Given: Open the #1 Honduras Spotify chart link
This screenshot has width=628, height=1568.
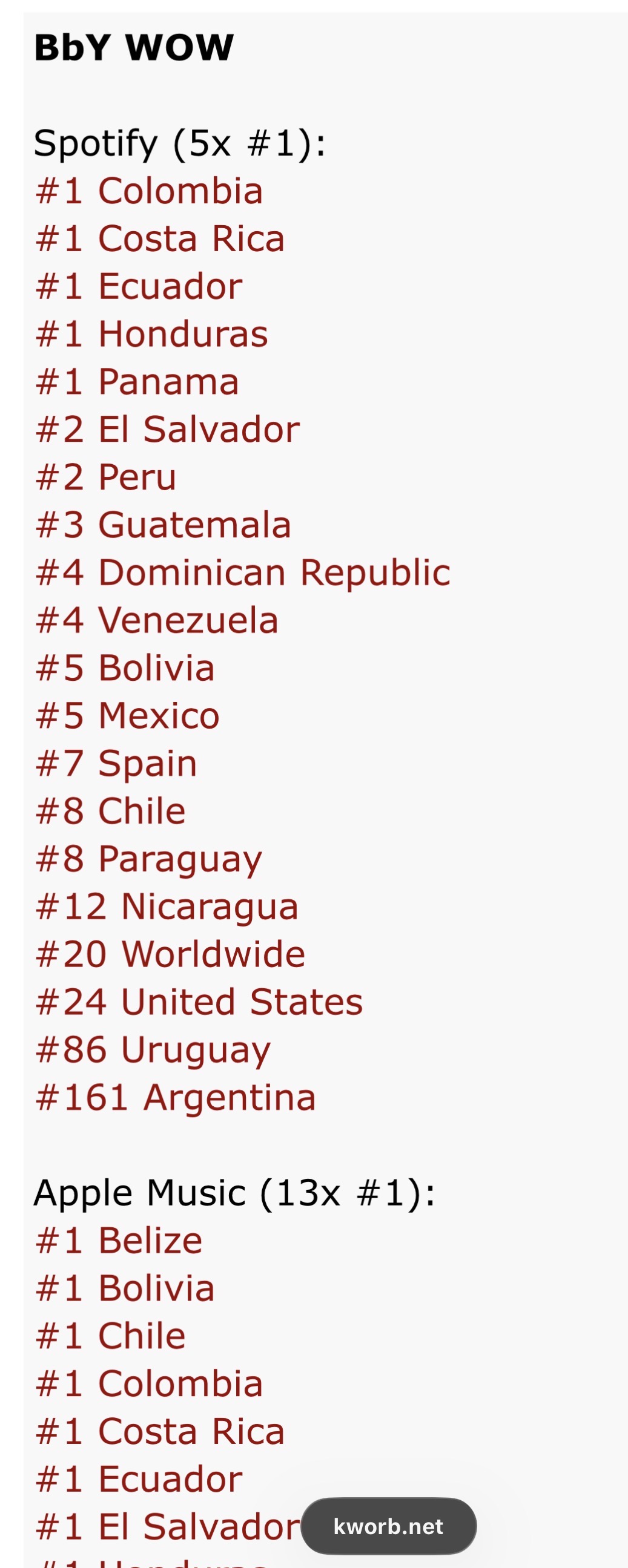Looking at the screenshot, I should coord(151,334).
